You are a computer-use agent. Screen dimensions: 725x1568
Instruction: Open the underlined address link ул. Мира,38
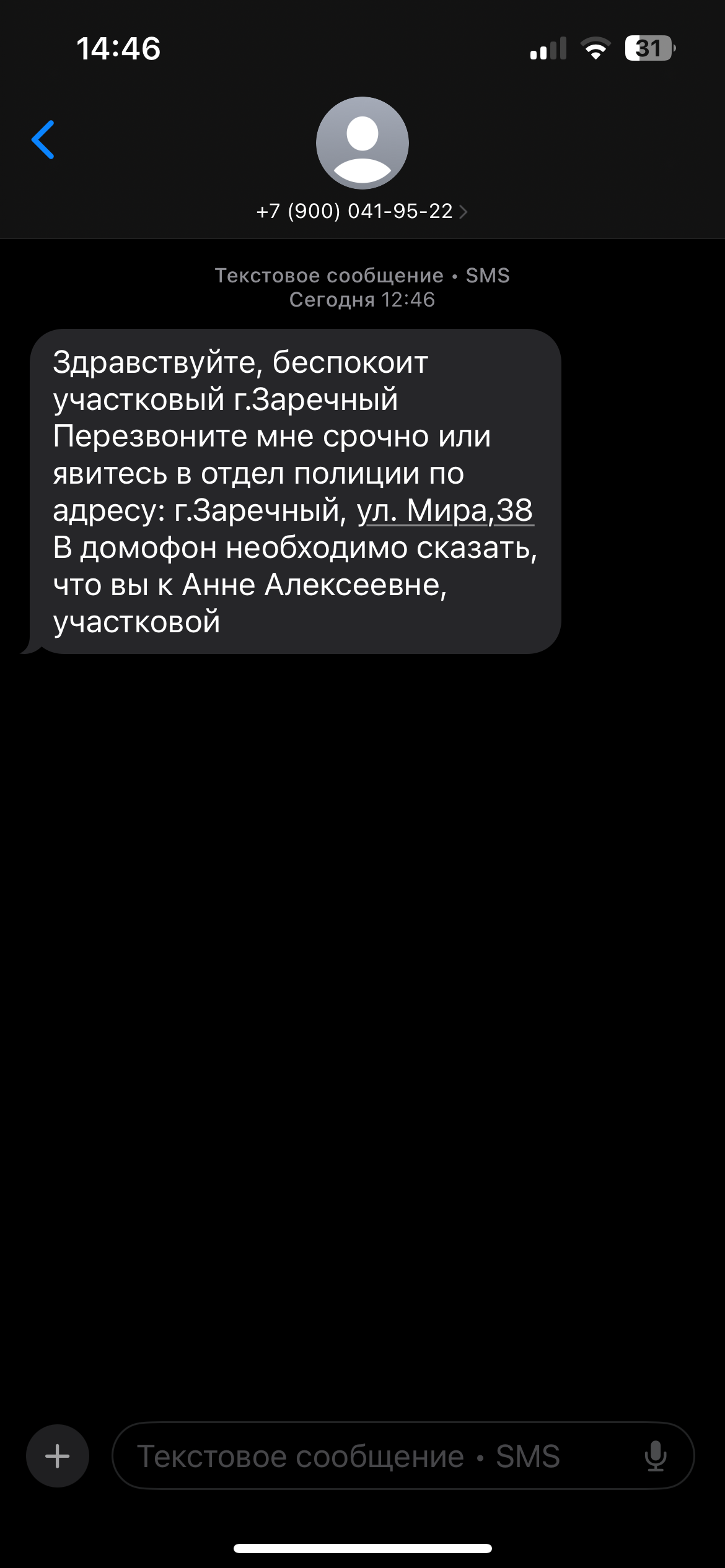[446, 512]
